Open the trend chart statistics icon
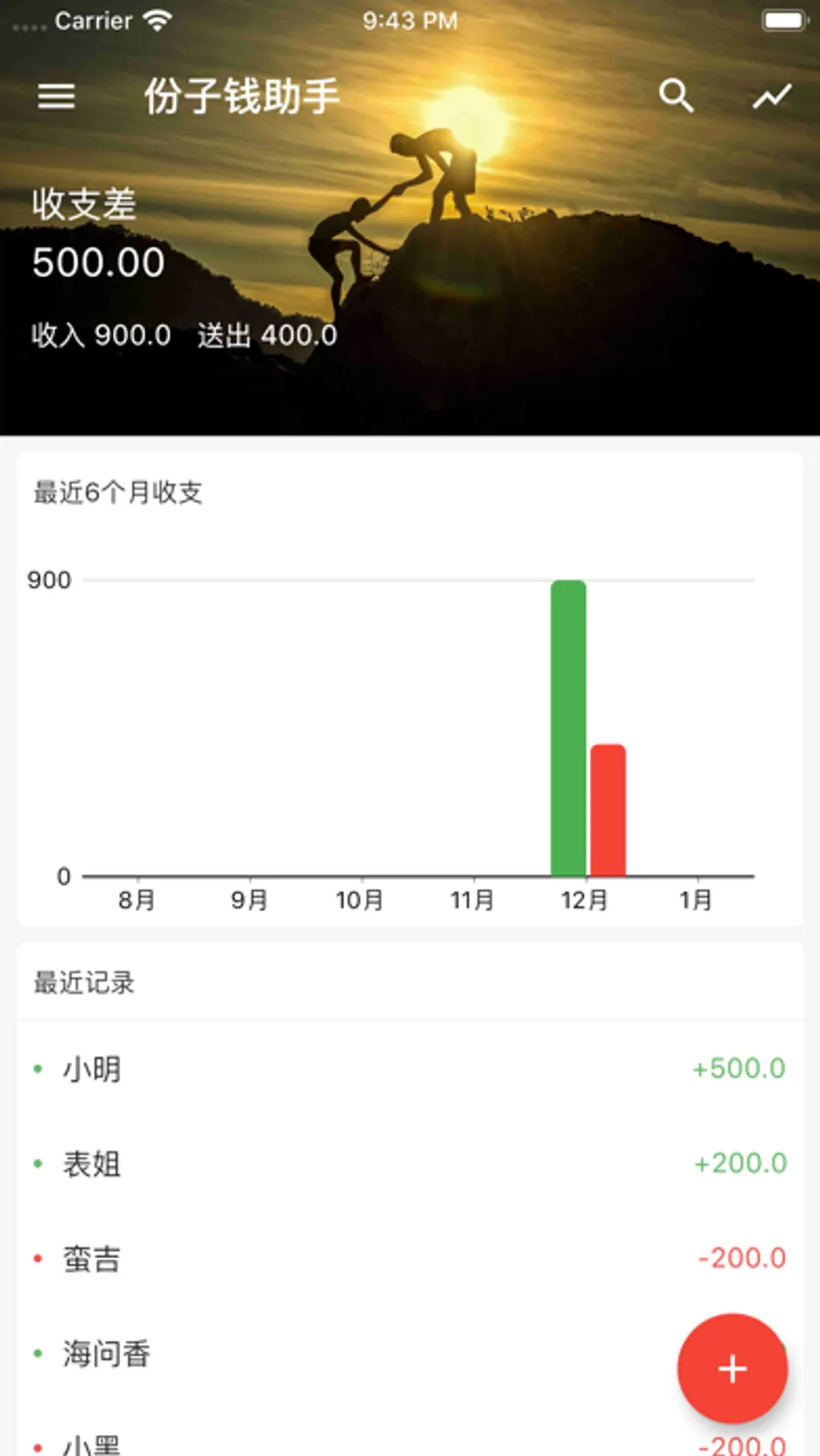The image size is (820, 1456). click(x=771, y=96)
